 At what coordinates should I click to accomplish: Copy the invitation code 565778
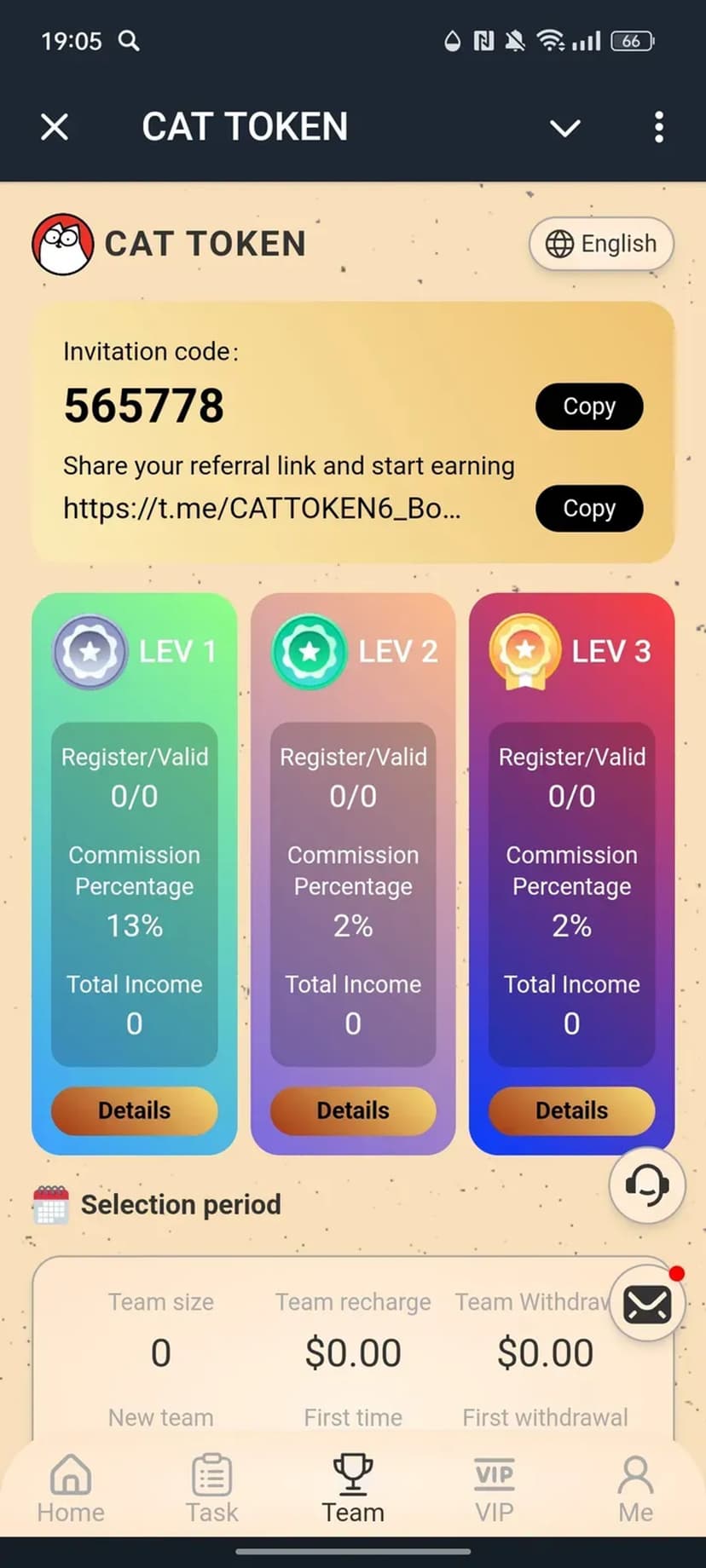click(x=588, y=406)
